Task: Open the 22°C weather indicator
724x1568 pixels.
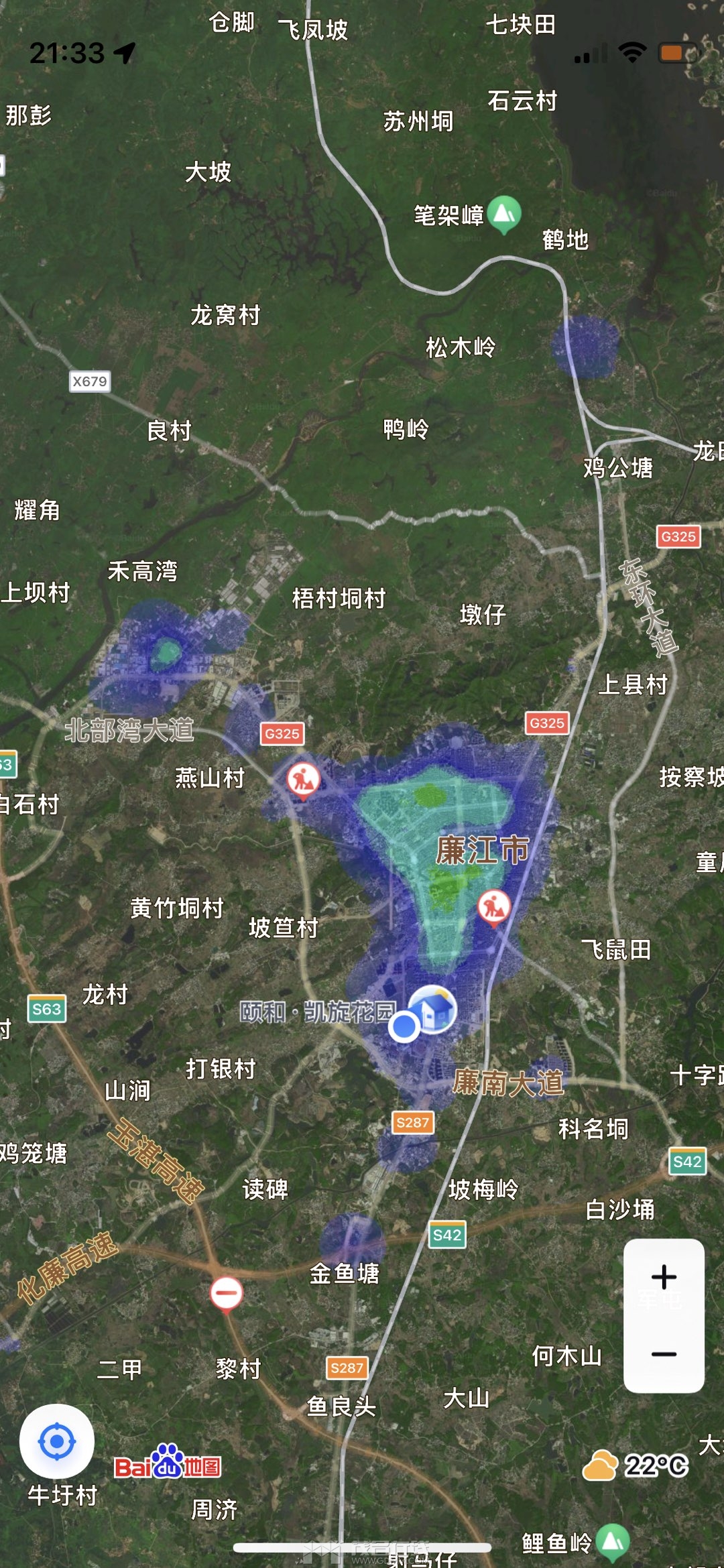Action: (636, 1465)
